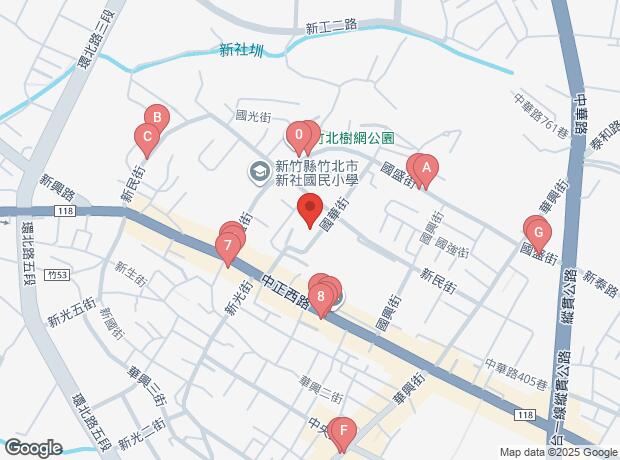Screen dimensions: 620x460
Task: Open map marker 0
Action: point(300,135)
